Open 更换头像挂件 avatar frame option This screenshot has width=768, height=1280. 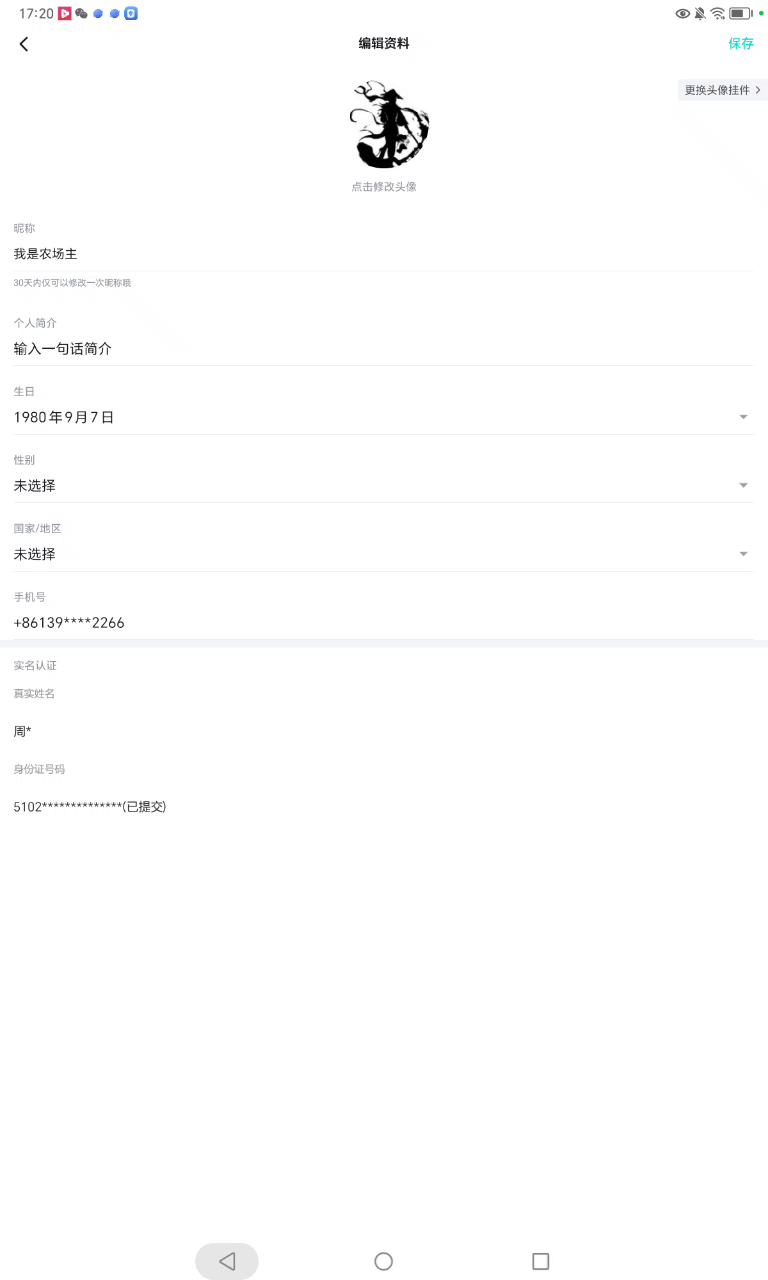tap(723, 90)
